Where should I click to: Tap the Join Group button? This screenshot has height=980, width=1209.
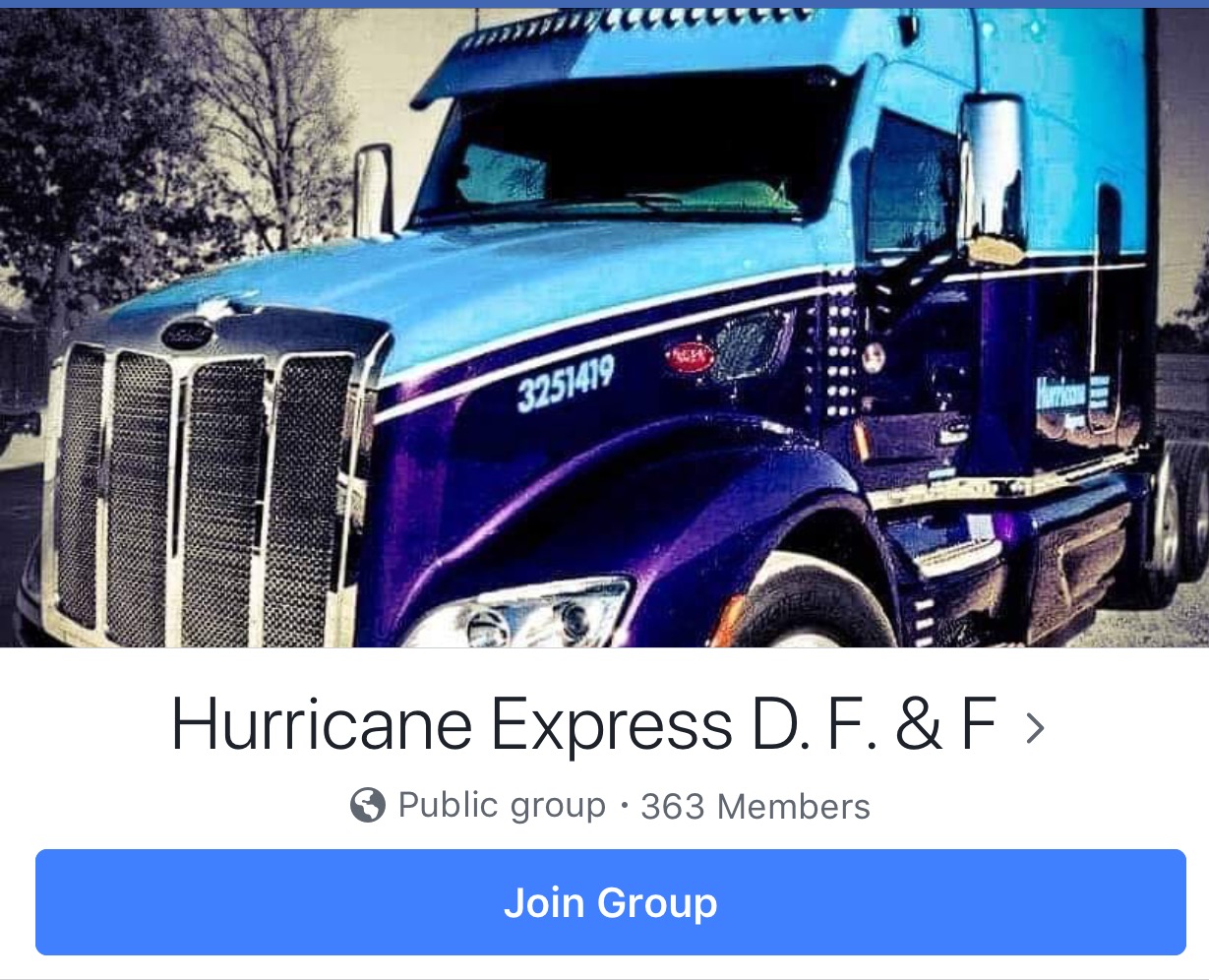(610, 902)
